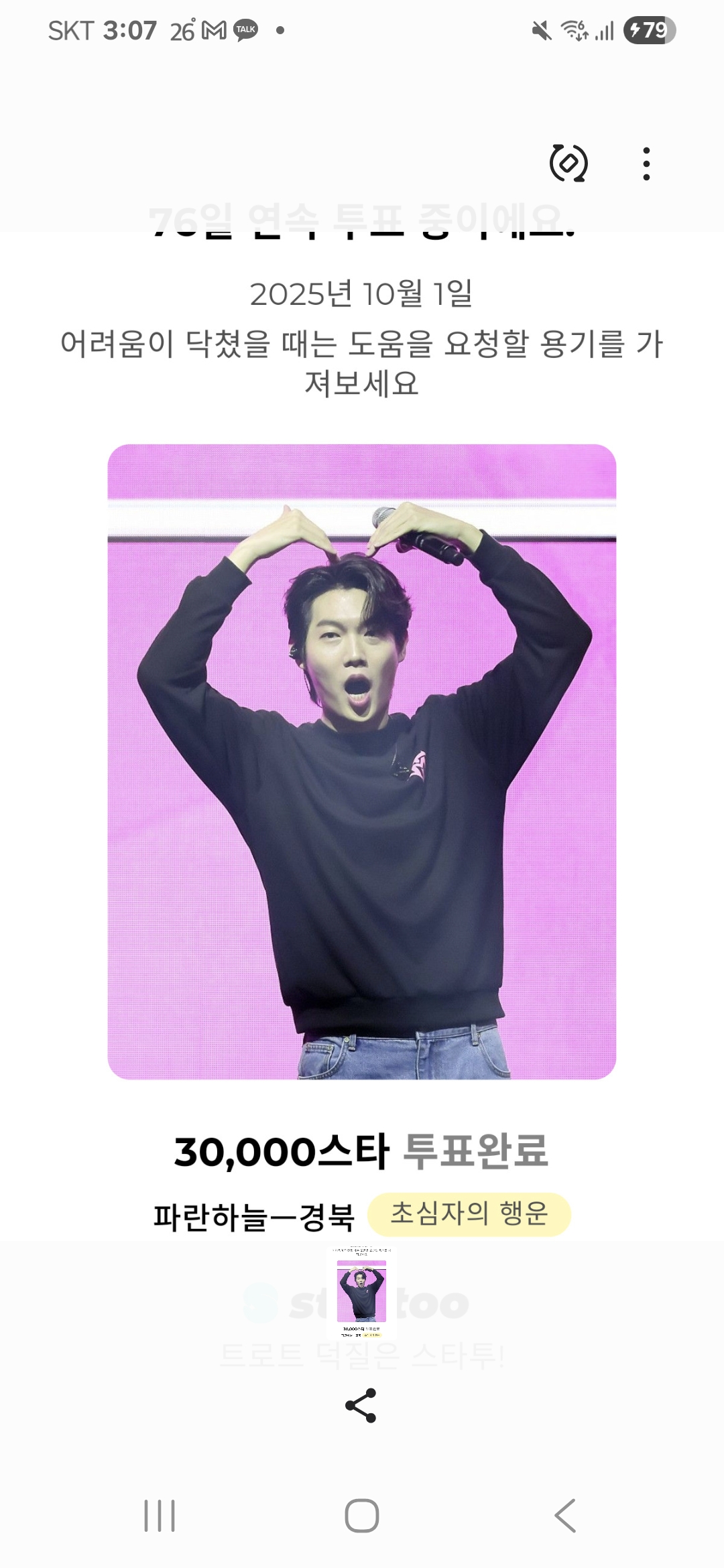Go back with the system back button
This screenshot has height=1568, width=724.
coord(564,1516)
